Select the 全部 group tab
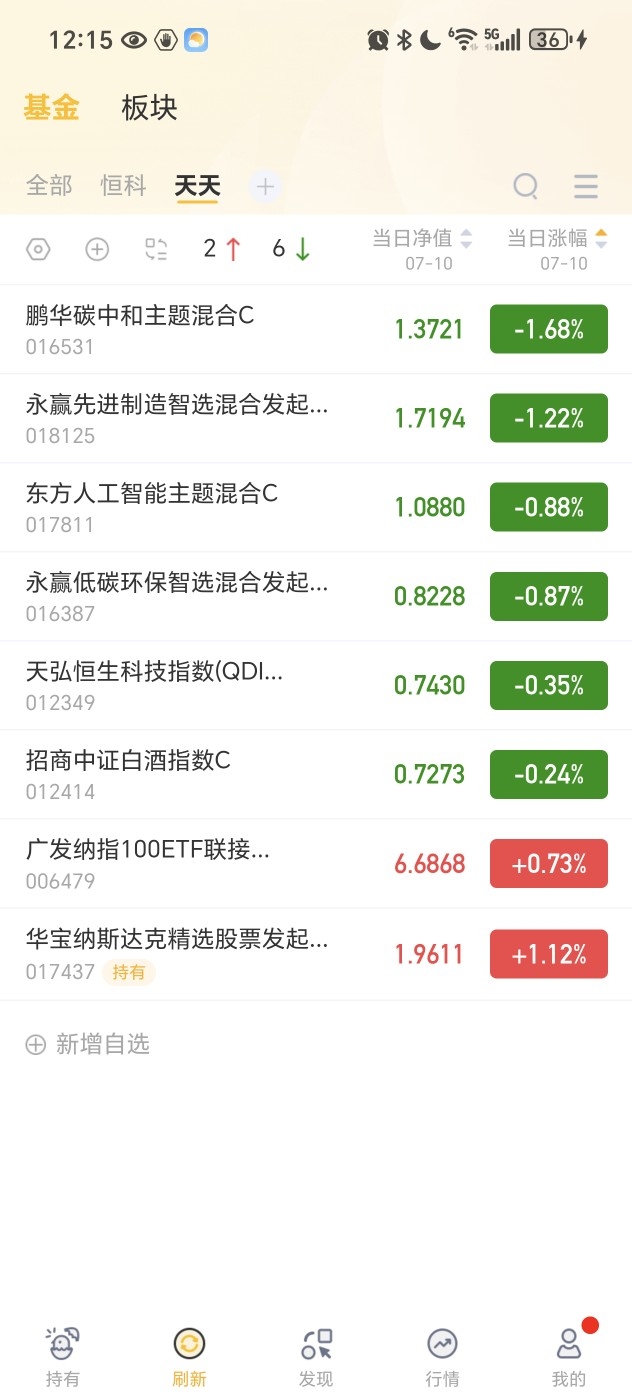This screenshot has width=632, height=1400. click(49, 186)
